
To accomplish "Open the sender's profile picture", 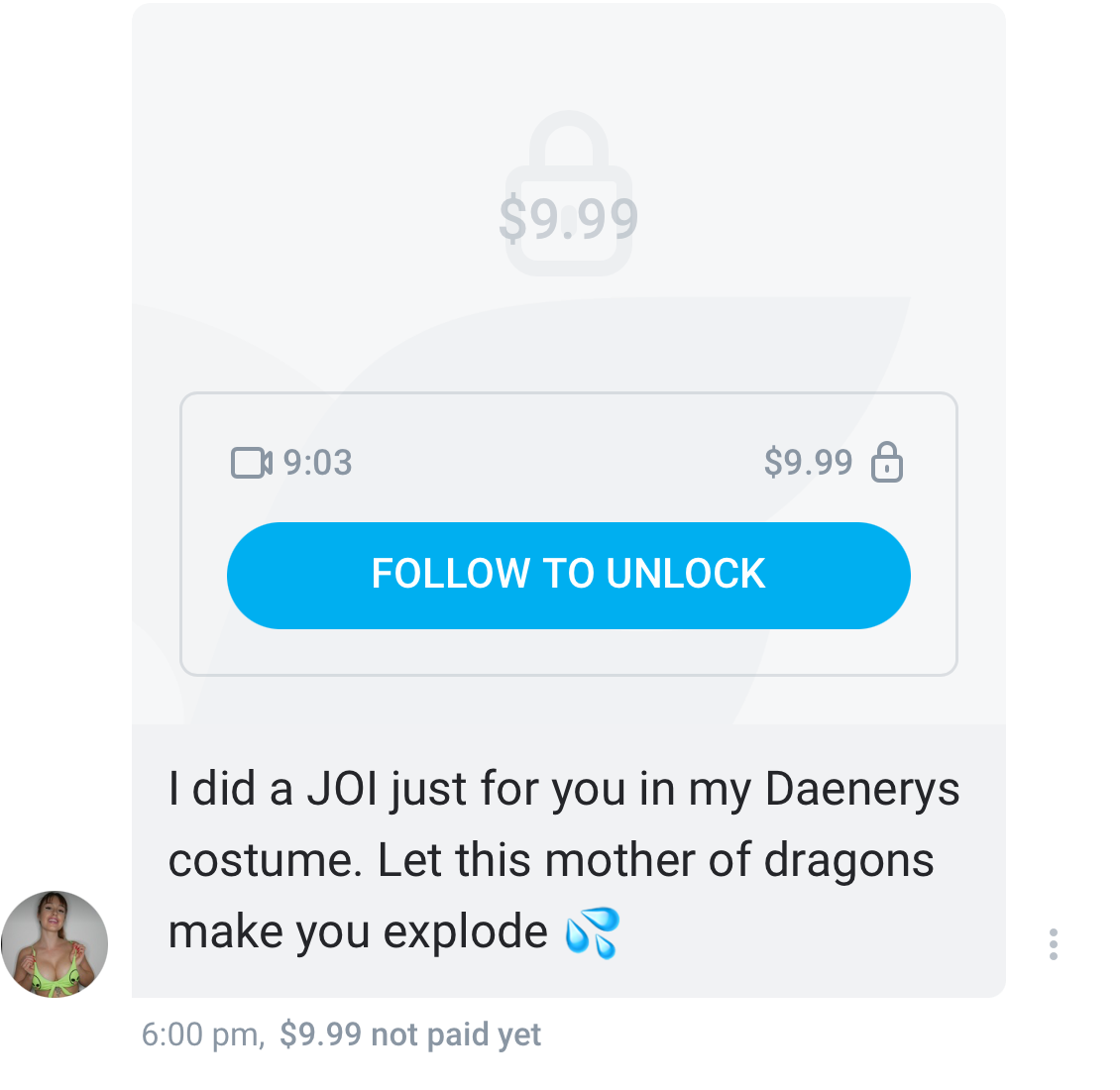I will point(55,943).
